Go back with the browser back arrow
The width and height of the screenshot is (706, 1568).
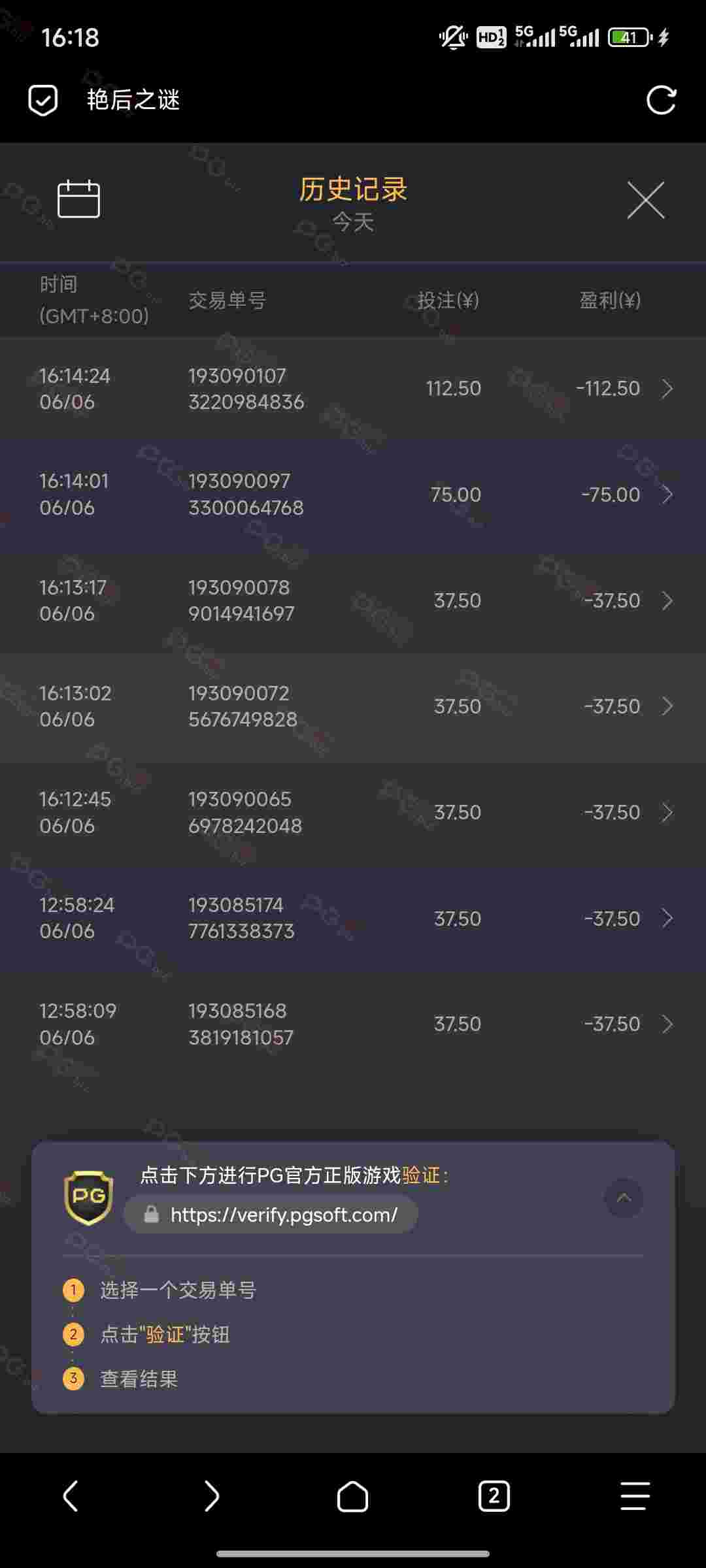(71, 1496)
